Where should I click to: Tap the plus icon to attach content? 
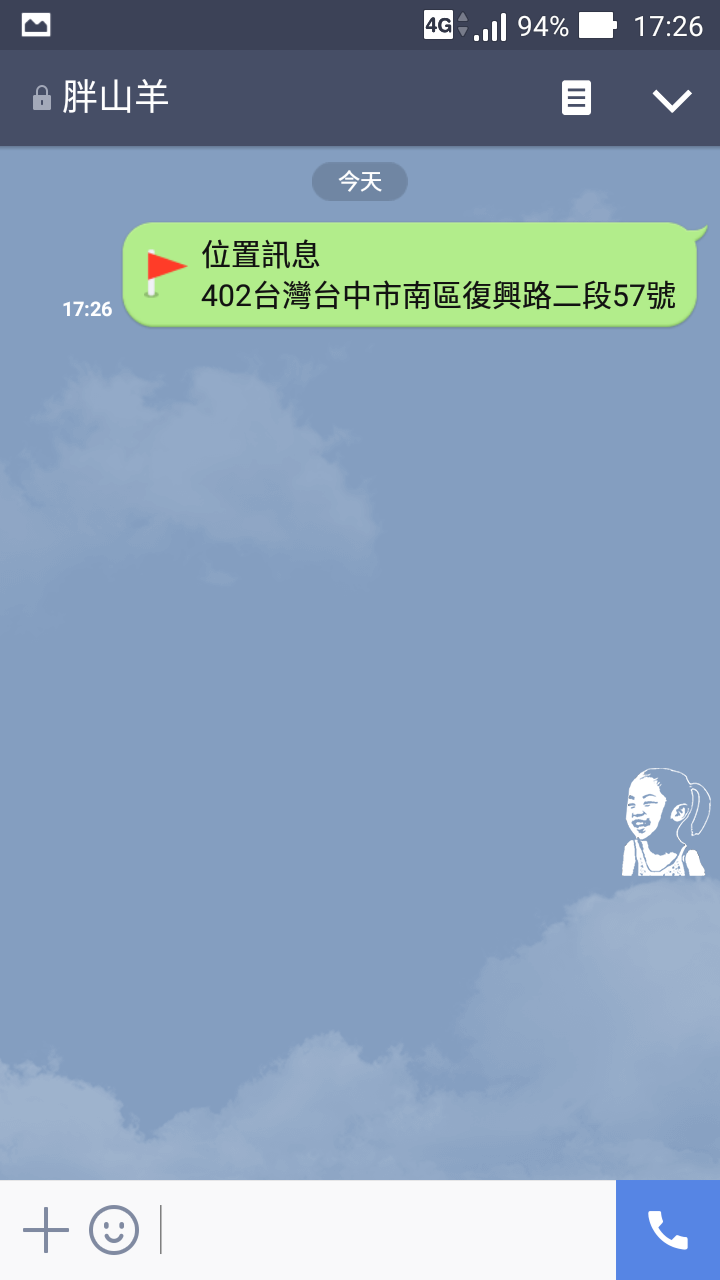tap(46, 1230)
